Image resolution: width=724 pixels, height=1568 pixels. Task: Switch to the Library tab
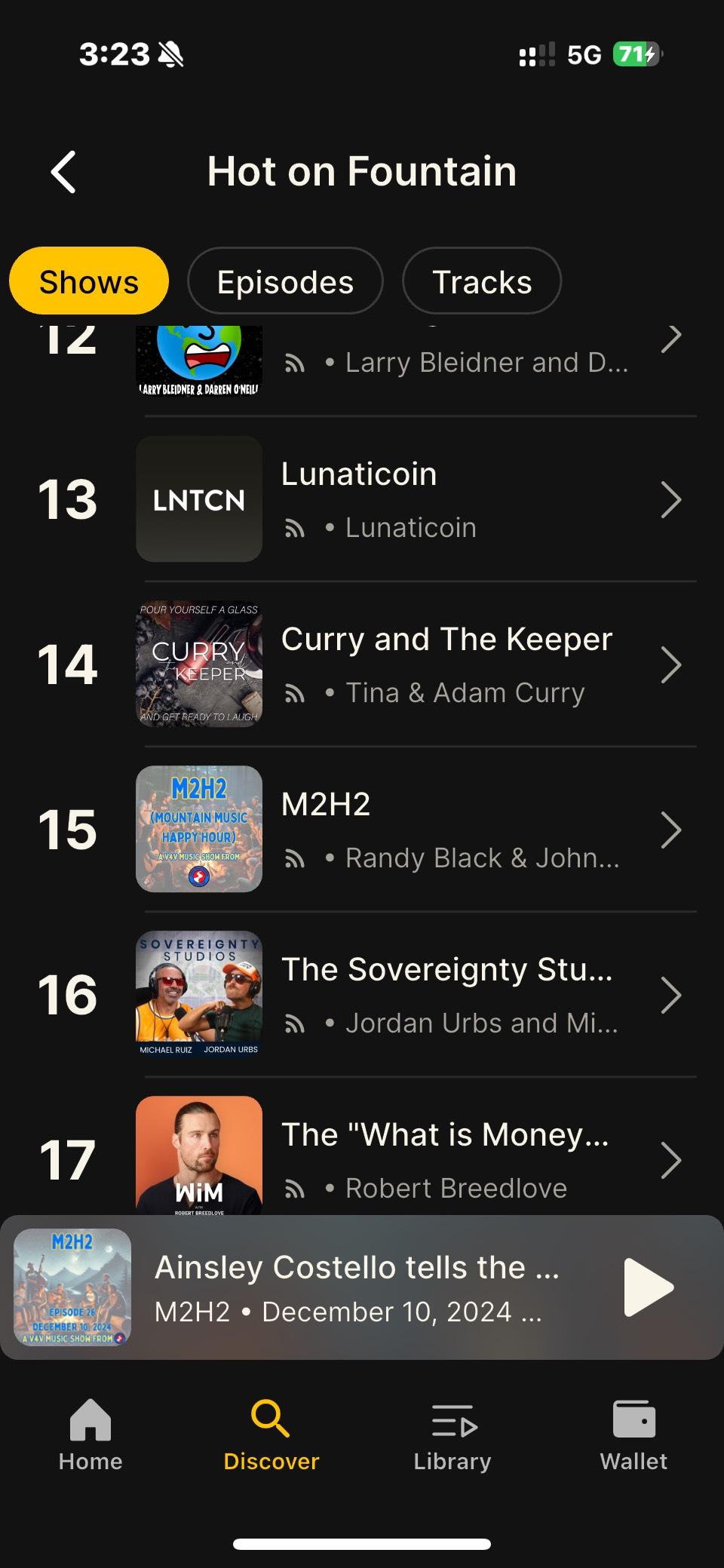pyautogui.click(x=452, y=1435)
